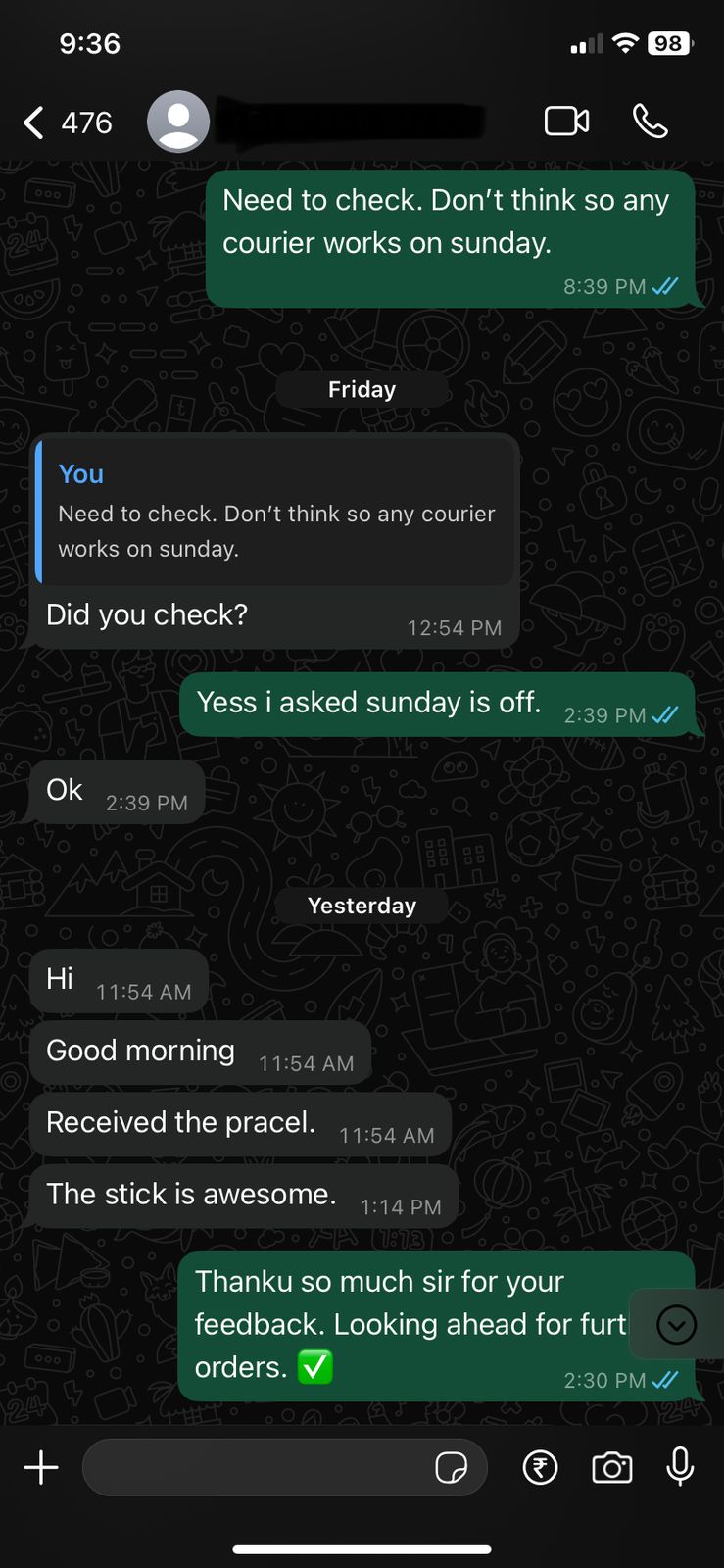724x1568 pixels.
Task: Tap the microphone to record voice message
Action: (x=680, y=1468)
